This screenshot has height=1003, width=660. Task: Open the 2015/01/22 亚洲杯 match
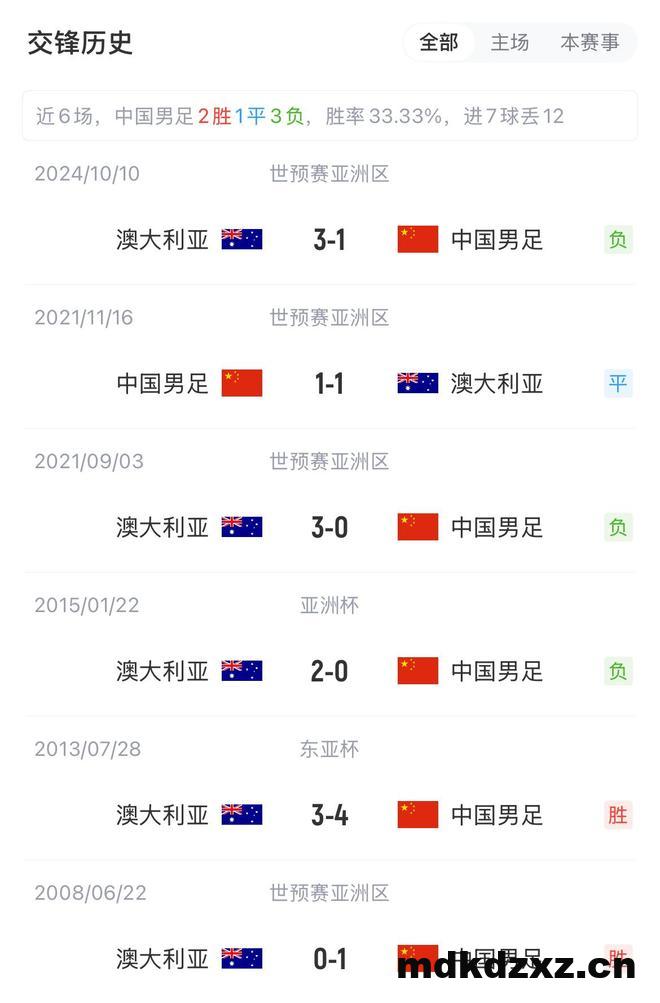pyautogui.click(x=329, y=672)
